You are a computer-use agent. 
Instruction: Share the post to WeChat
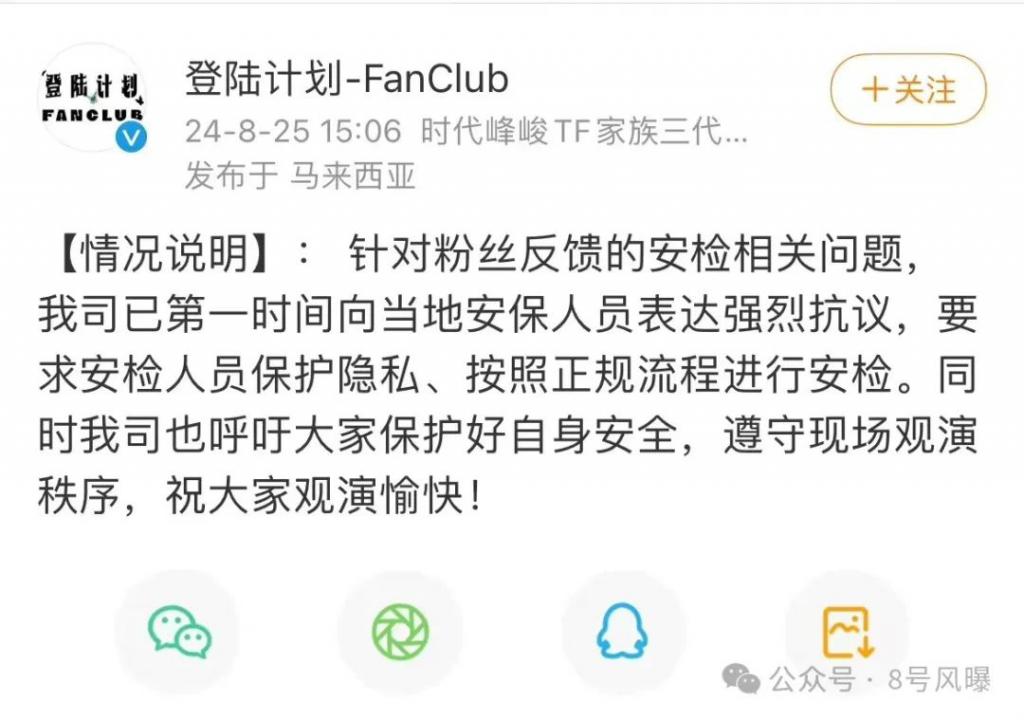(x=179, y=633)
